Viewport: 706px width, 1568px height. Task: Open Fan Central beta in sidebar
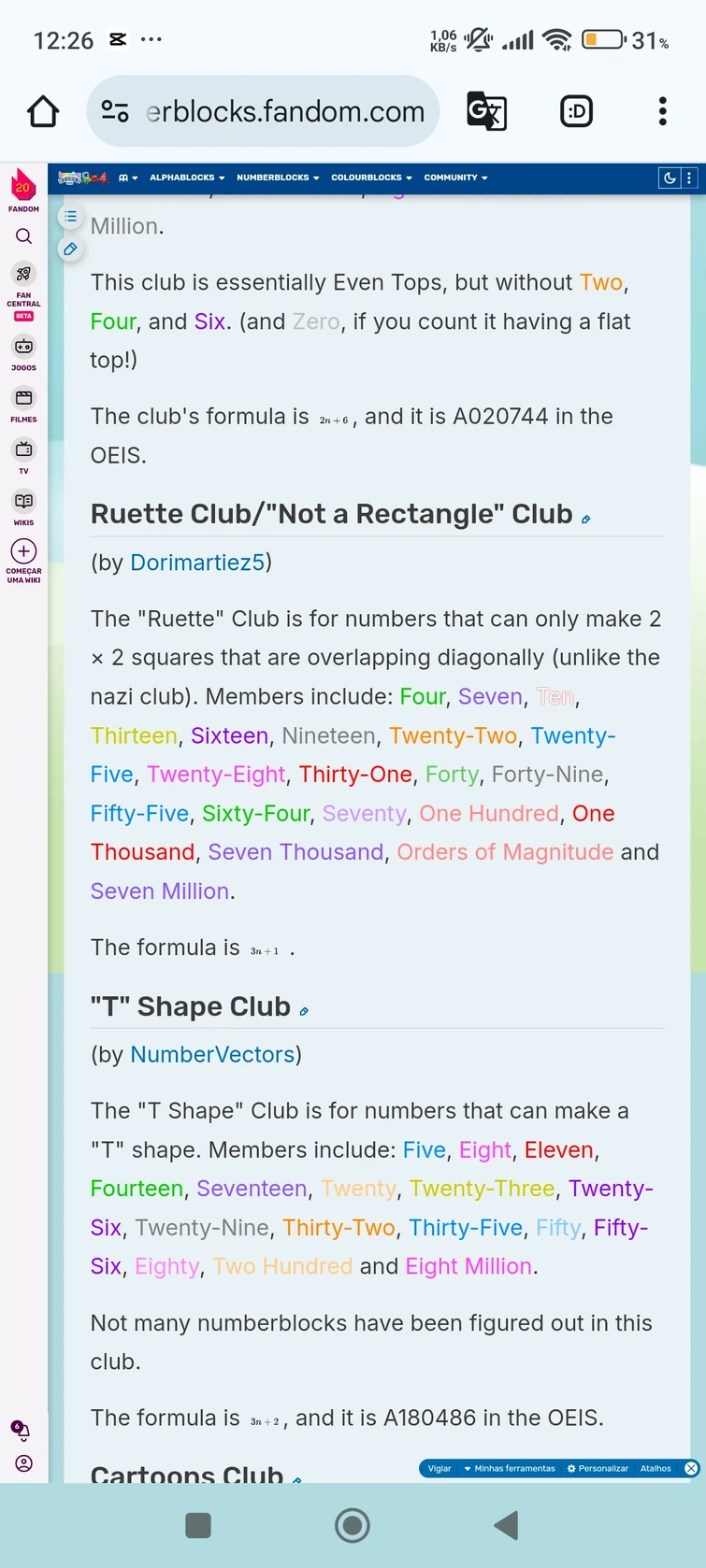click(23, 291)
